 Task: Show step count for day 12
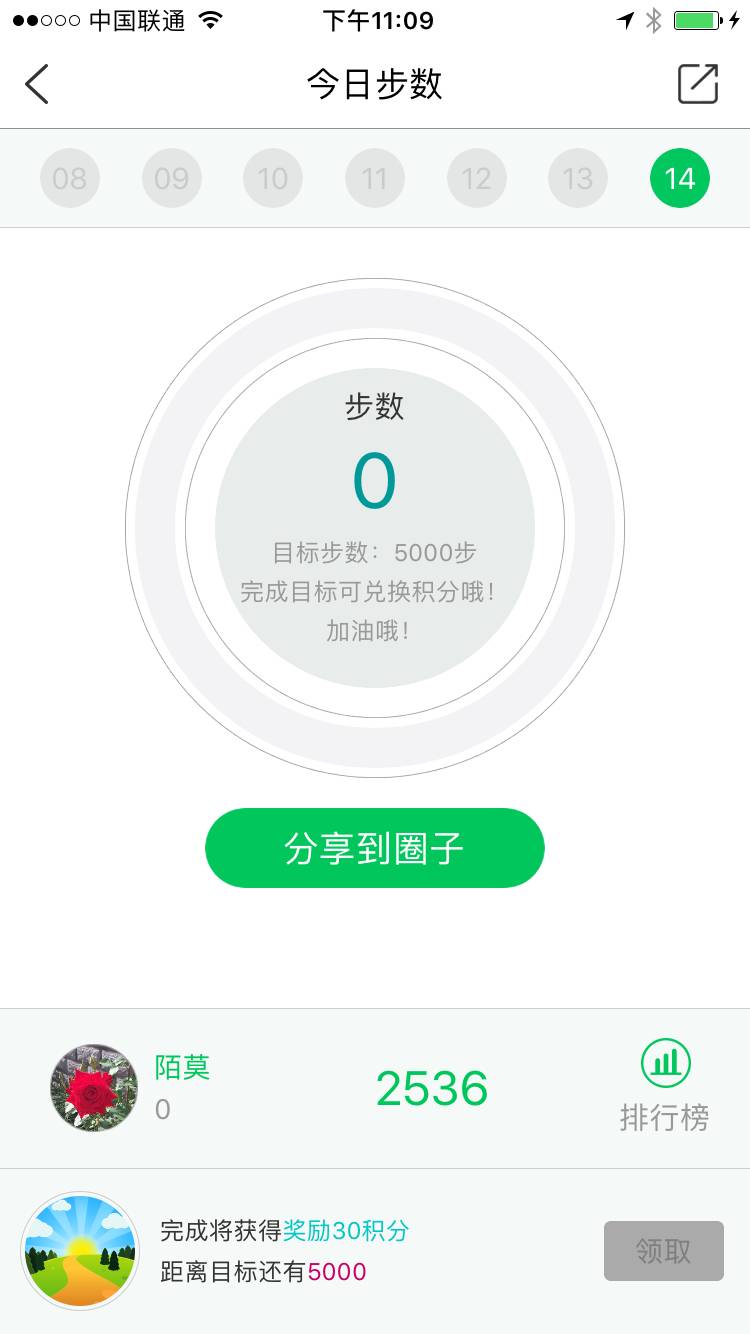[x=476, y=179]
